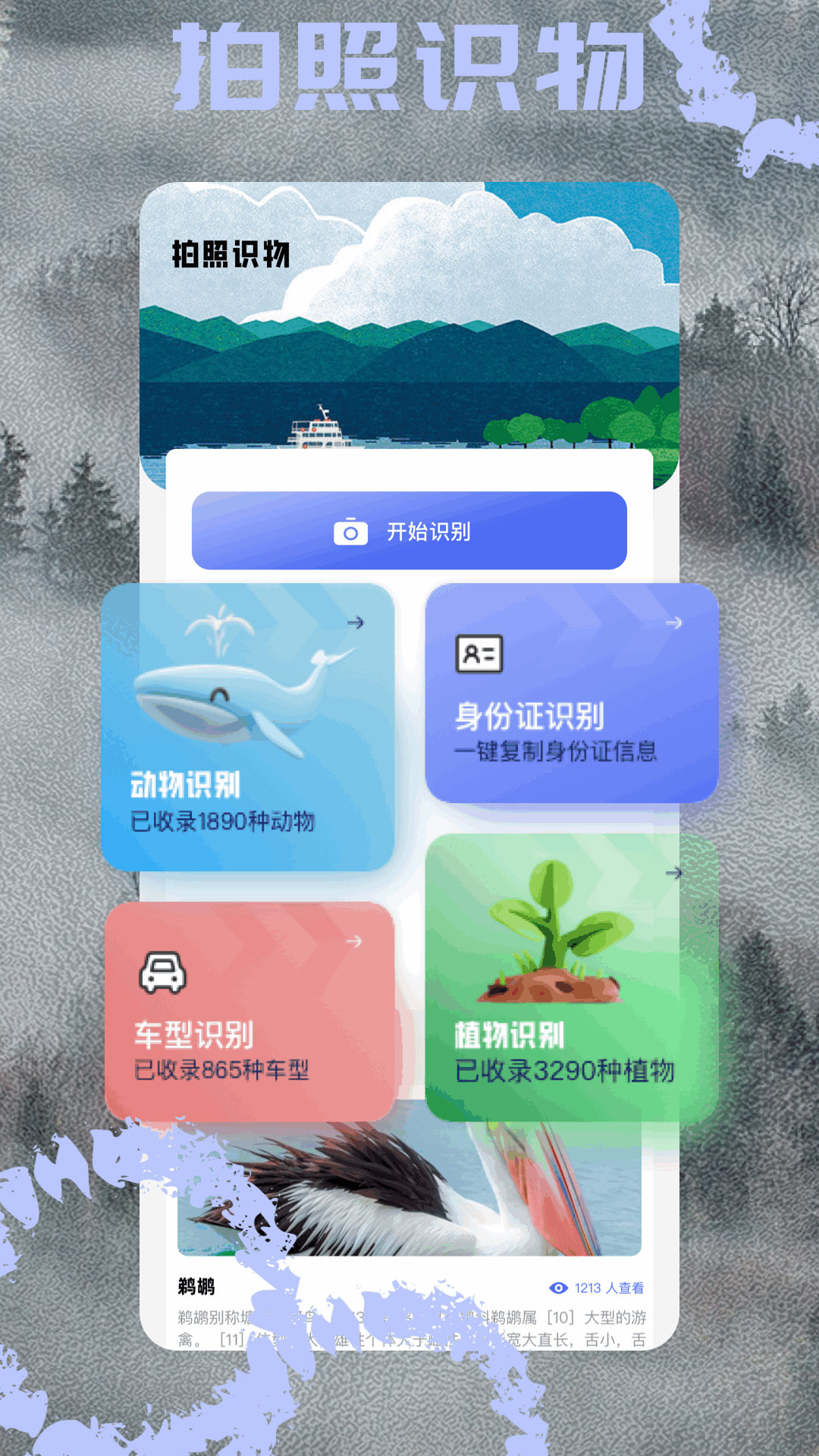Expand the 植物识别 card with its arrow
The width and height of the screenshot is (819, 1456).
(673, 874)
